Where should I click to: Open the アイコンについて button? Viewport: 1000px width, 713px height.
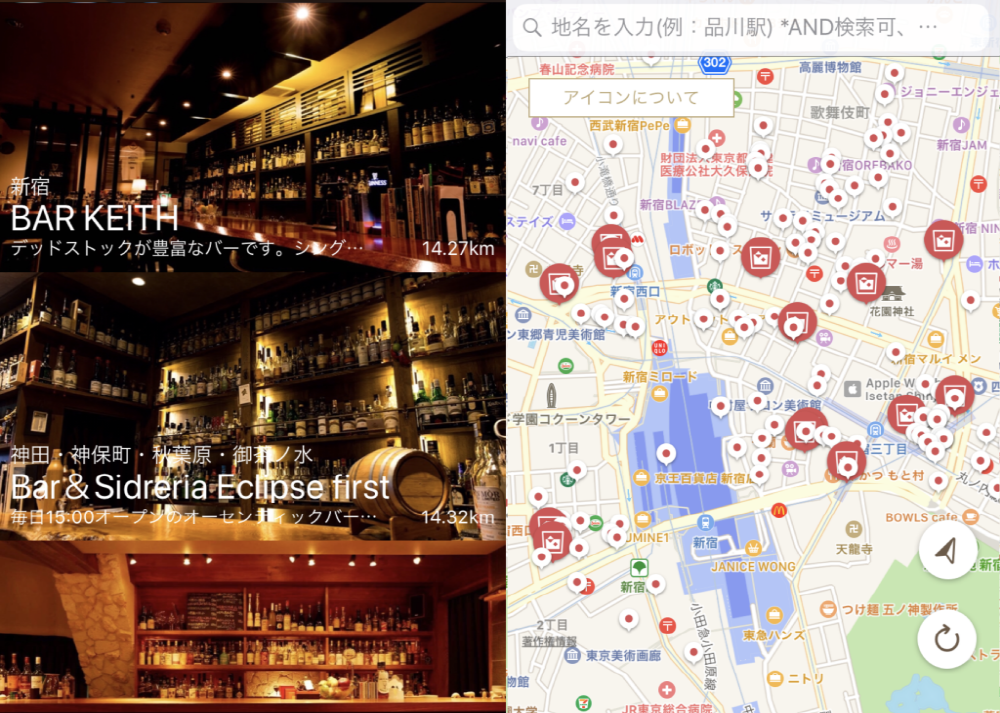pos(631,98)
